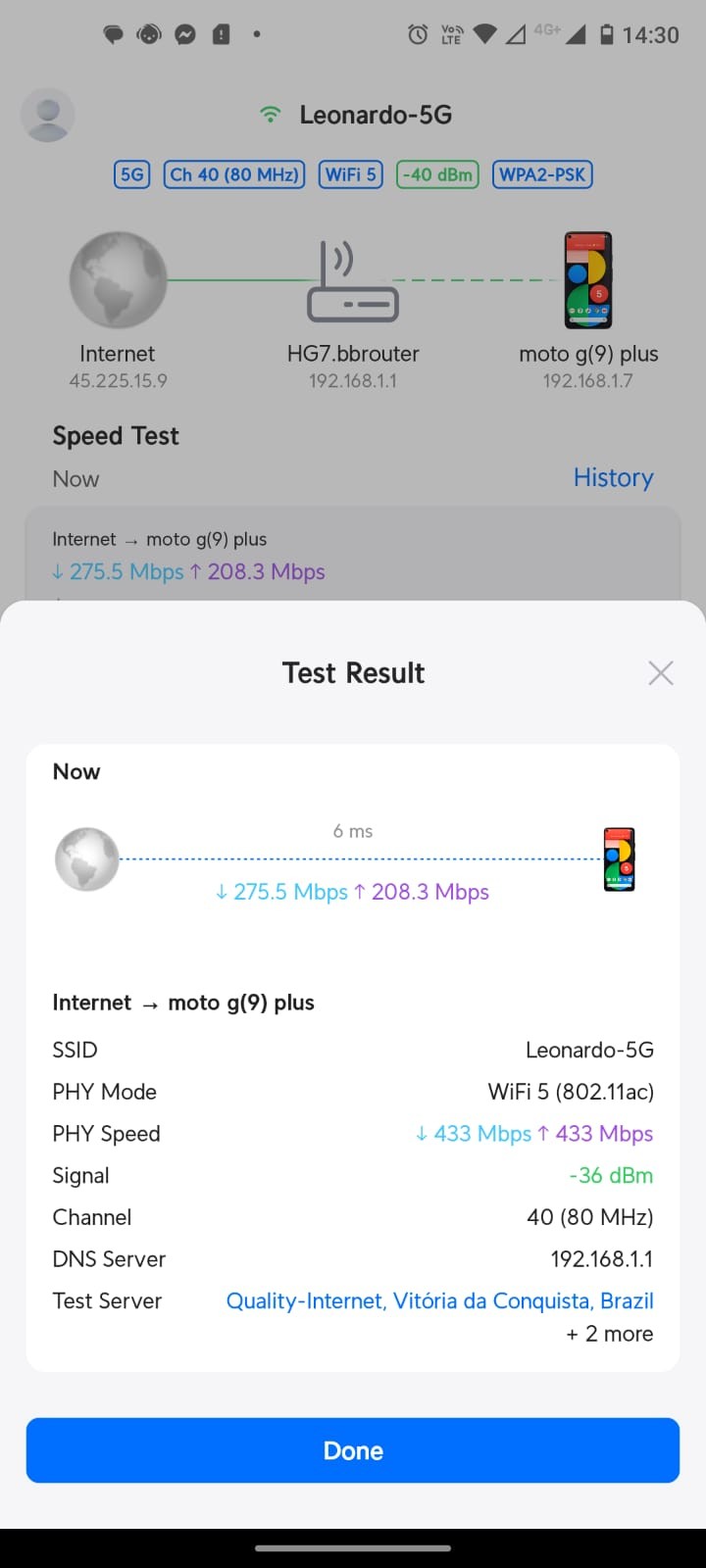Tap the Done button
The height and width of the screenshot is (1568, 706).
coord(353,1450)
